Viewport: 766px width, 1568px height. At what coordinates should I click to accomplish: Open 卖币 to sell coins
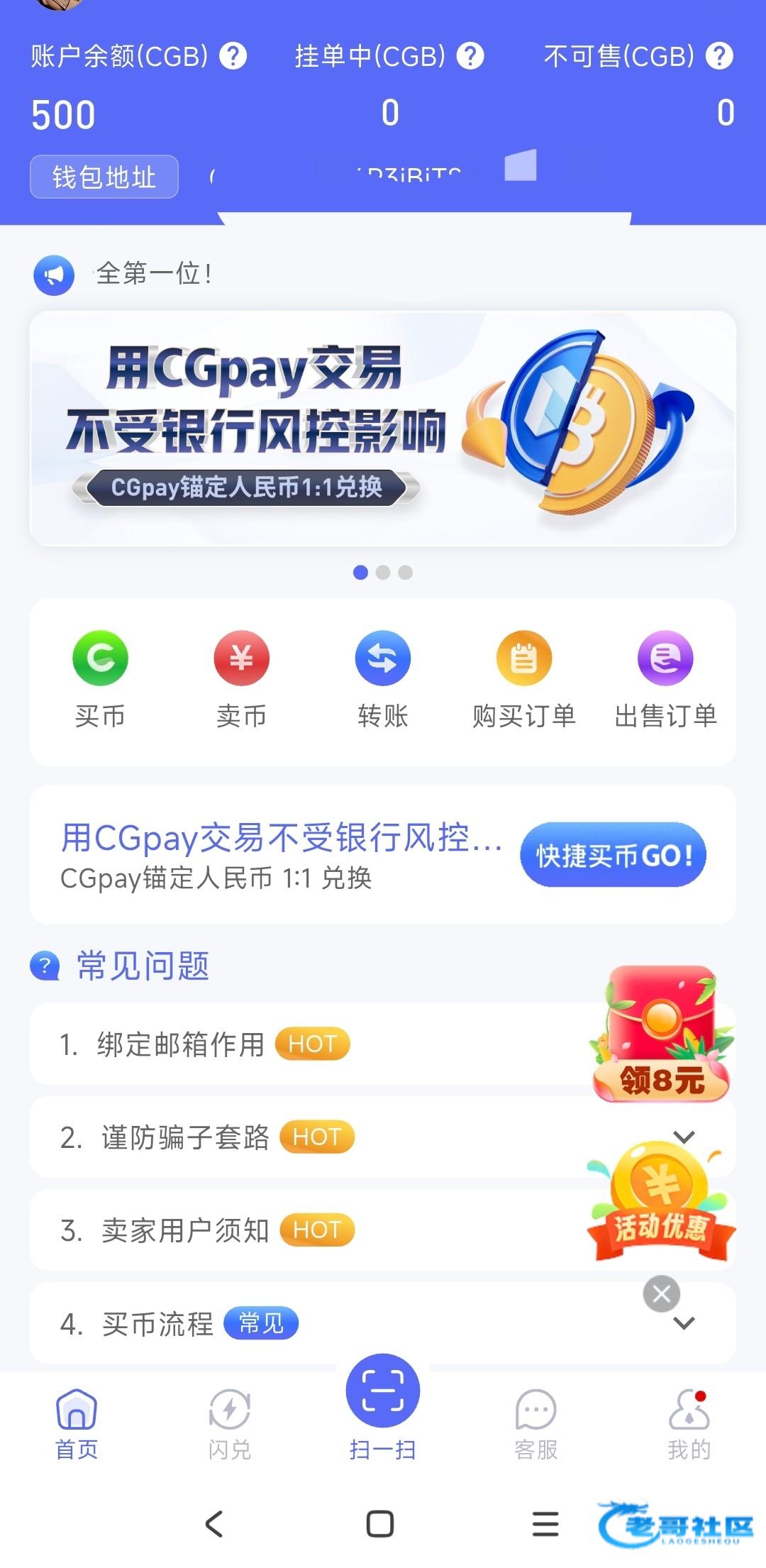pos(241,679)
